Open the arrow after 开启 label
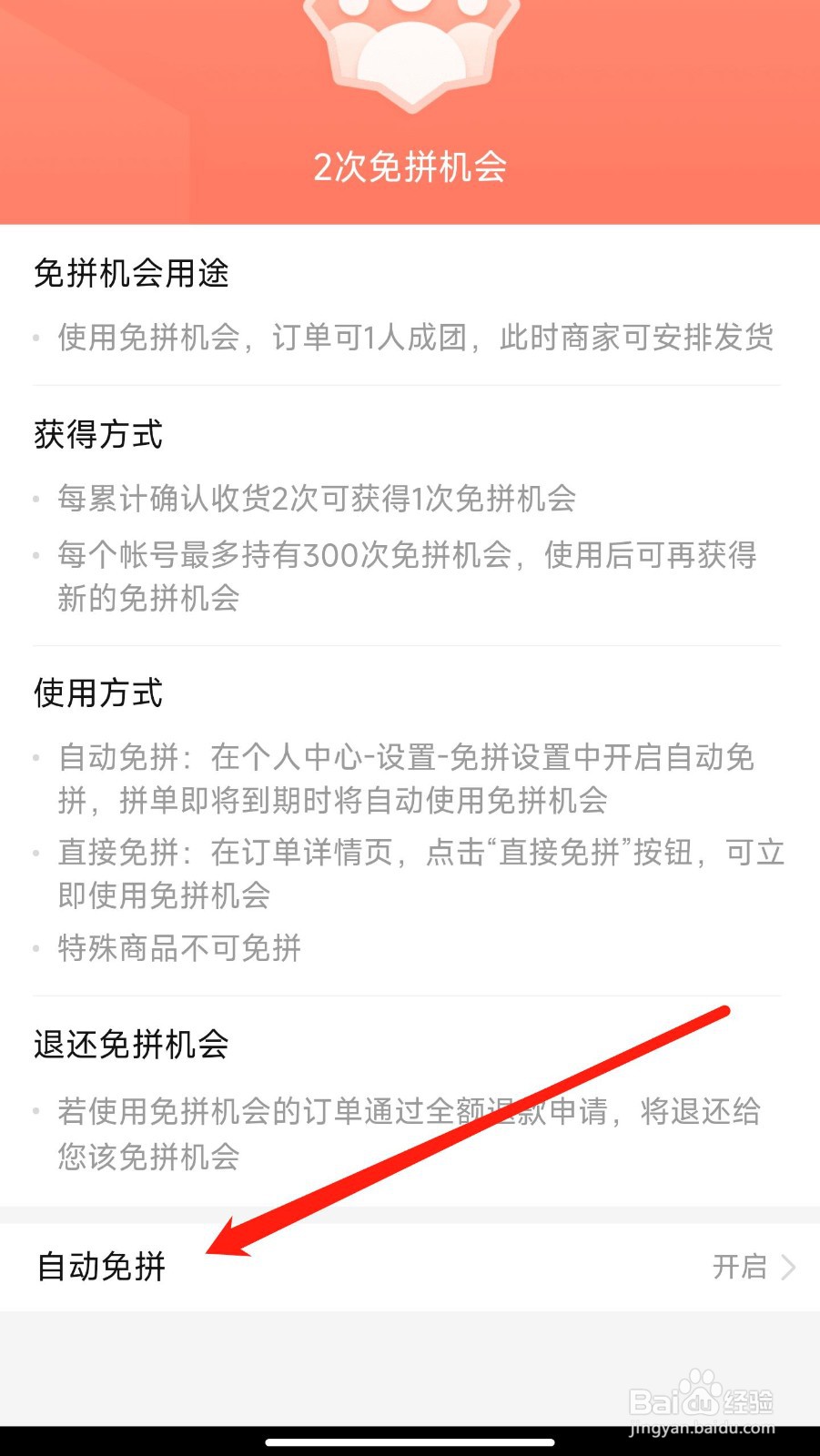The height and width of the screenshot is (1456, 820). 785,1268
